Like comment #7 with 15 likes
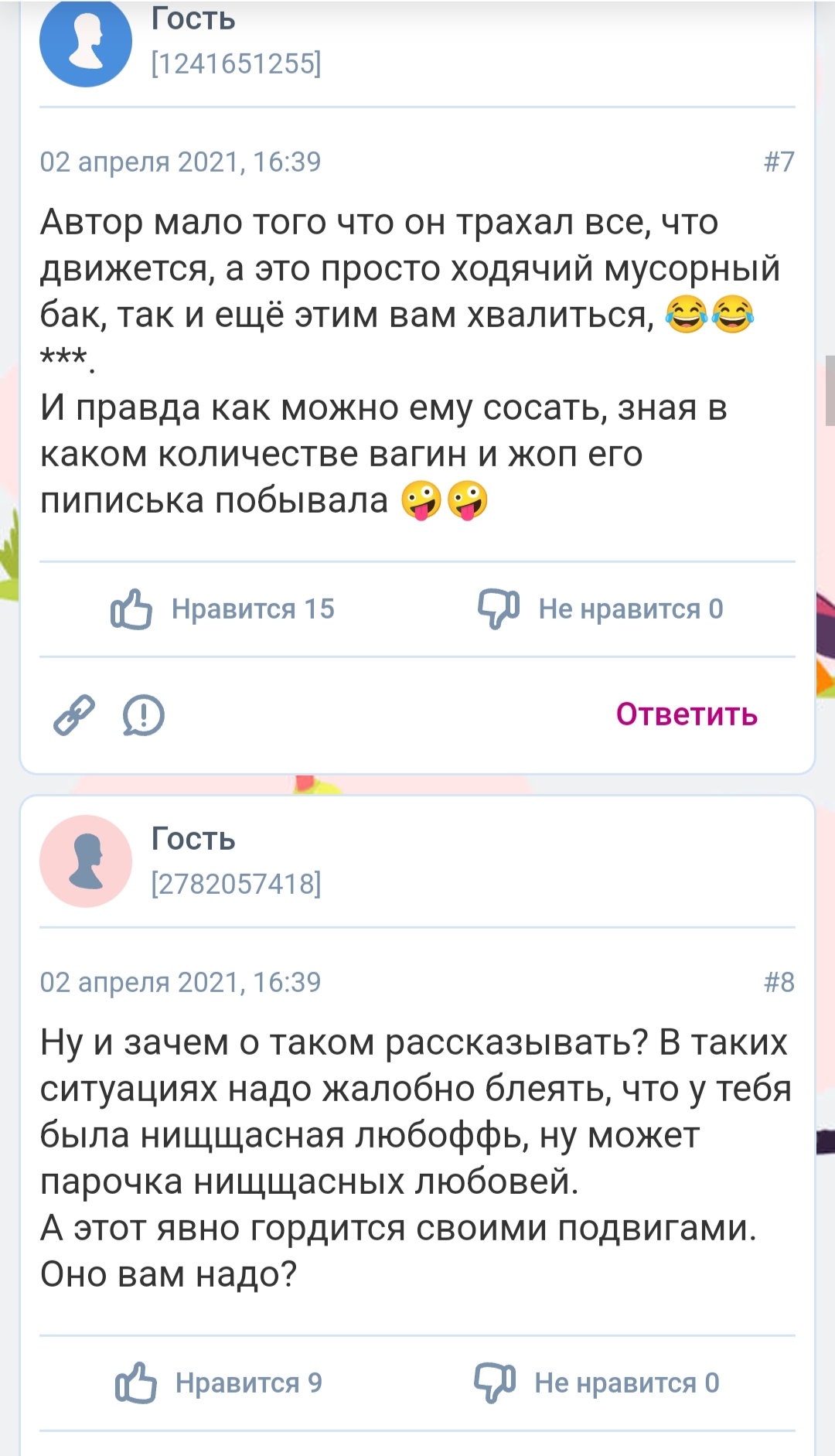The image size is (835, 1456). [x=223, y=609]
